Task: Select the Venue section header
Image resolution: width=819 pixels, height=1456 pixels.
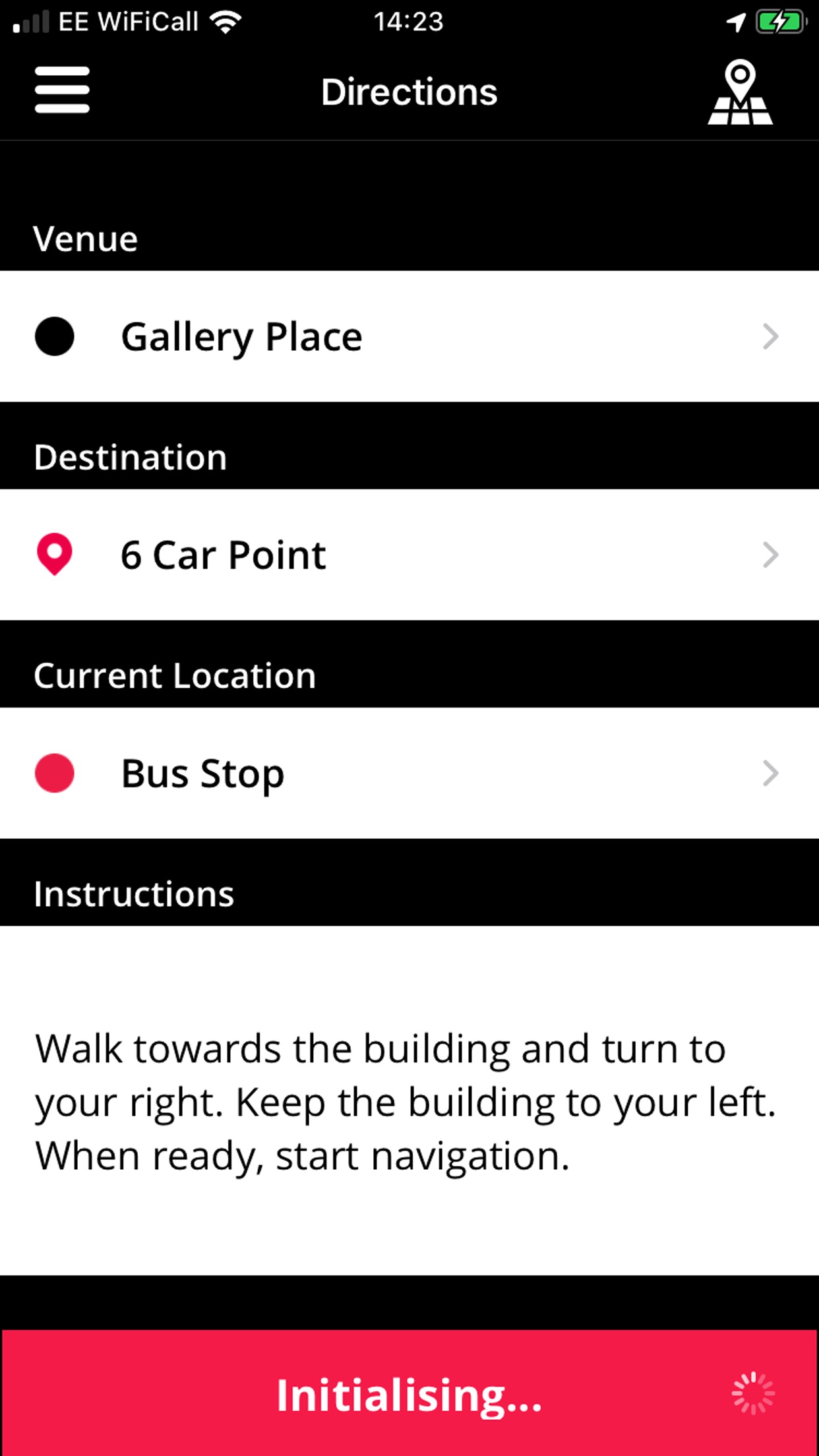Action: [x=86, y=238]
